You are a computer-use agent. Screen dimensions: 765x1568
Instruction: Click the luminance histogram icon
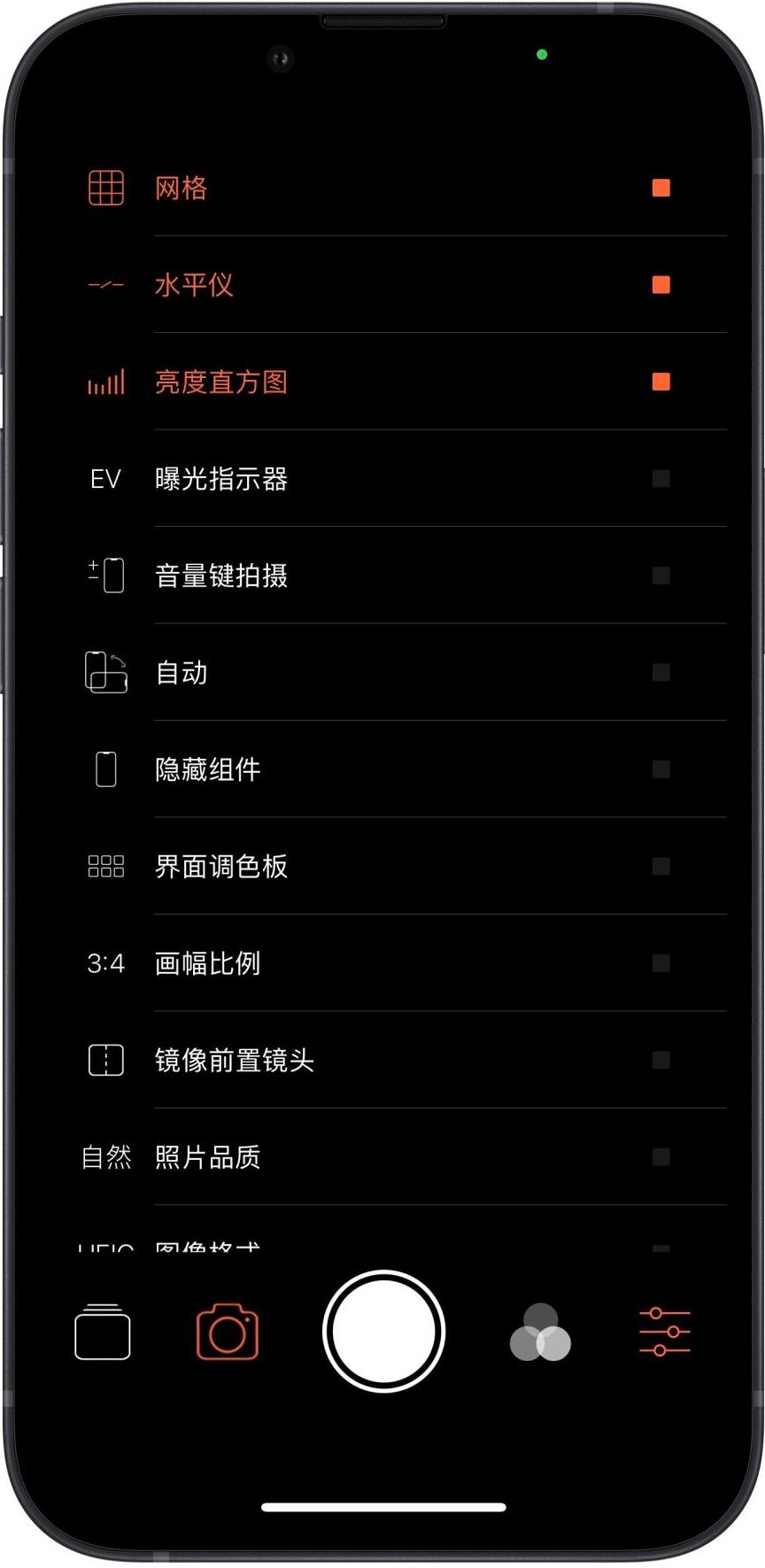tap(104, 382)
